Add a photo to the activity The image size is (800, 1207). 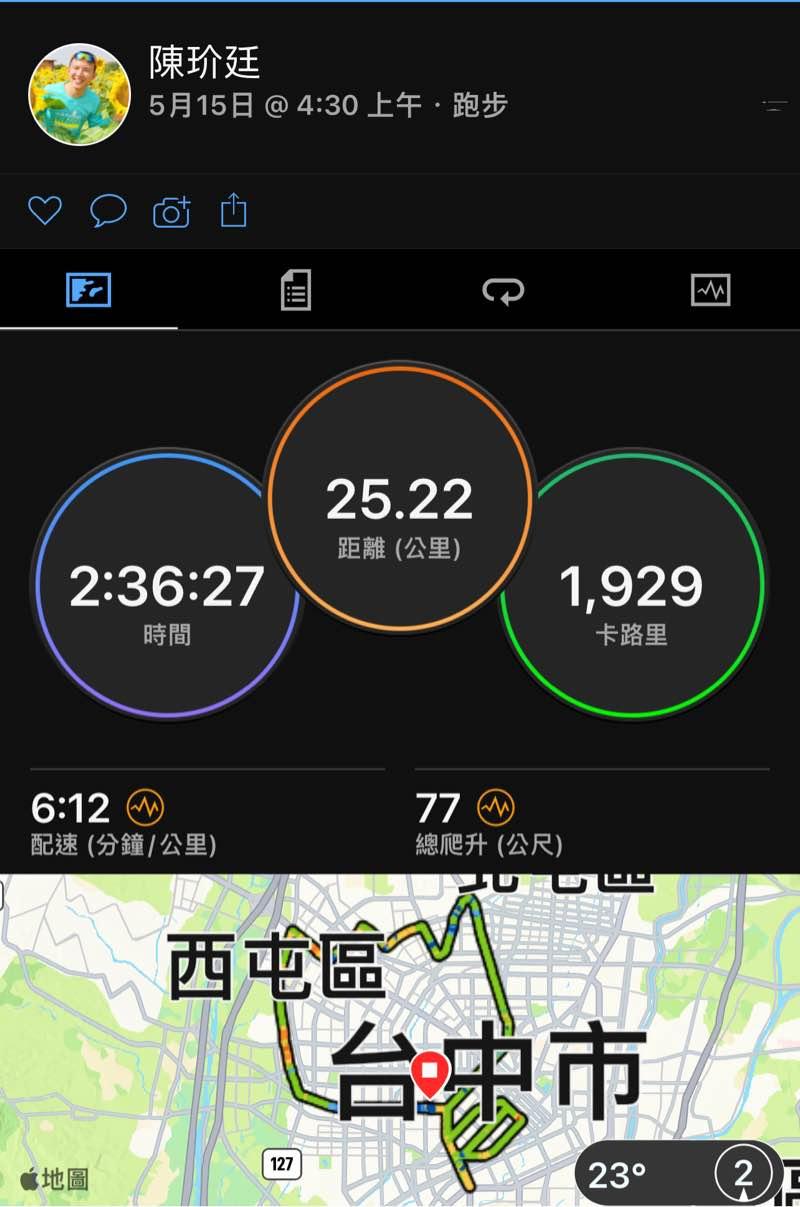(x=171, y=212)
